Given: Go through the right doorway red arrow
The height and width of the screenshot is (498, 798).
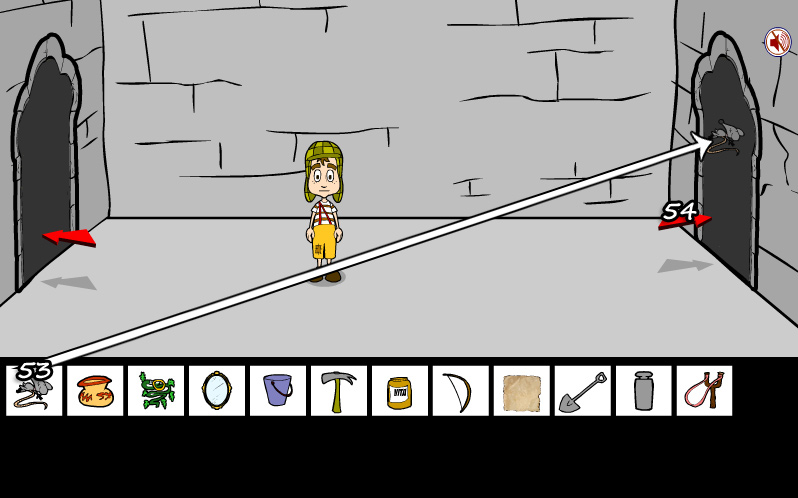Looking at the screenshot, I should [x=686, y=221].
